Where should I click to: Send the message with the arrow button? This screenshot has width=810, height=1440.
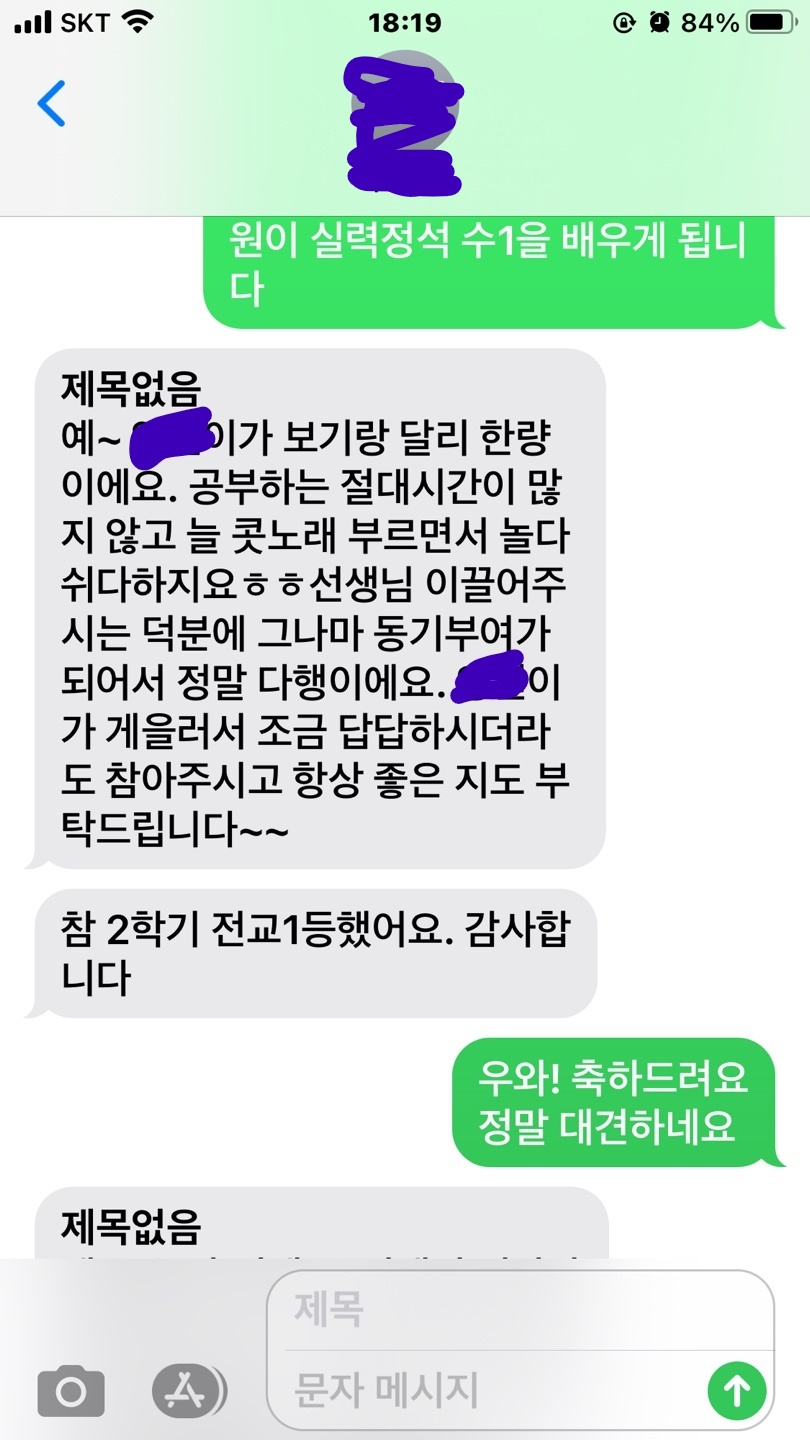pos(737,1390)
